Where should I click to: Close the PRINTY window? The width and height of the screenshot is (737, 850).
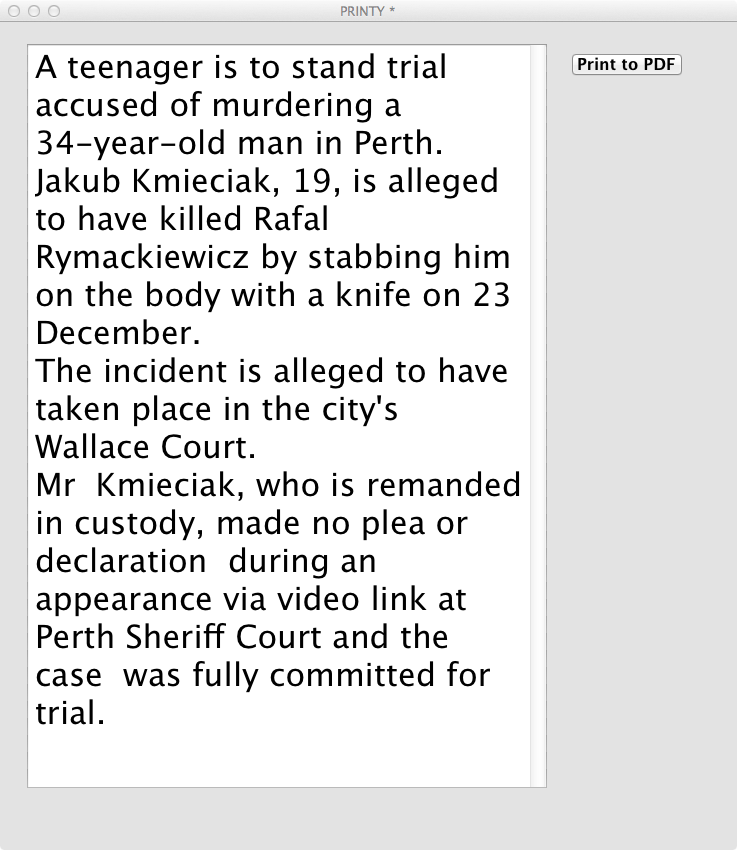(x=14, y=11)
